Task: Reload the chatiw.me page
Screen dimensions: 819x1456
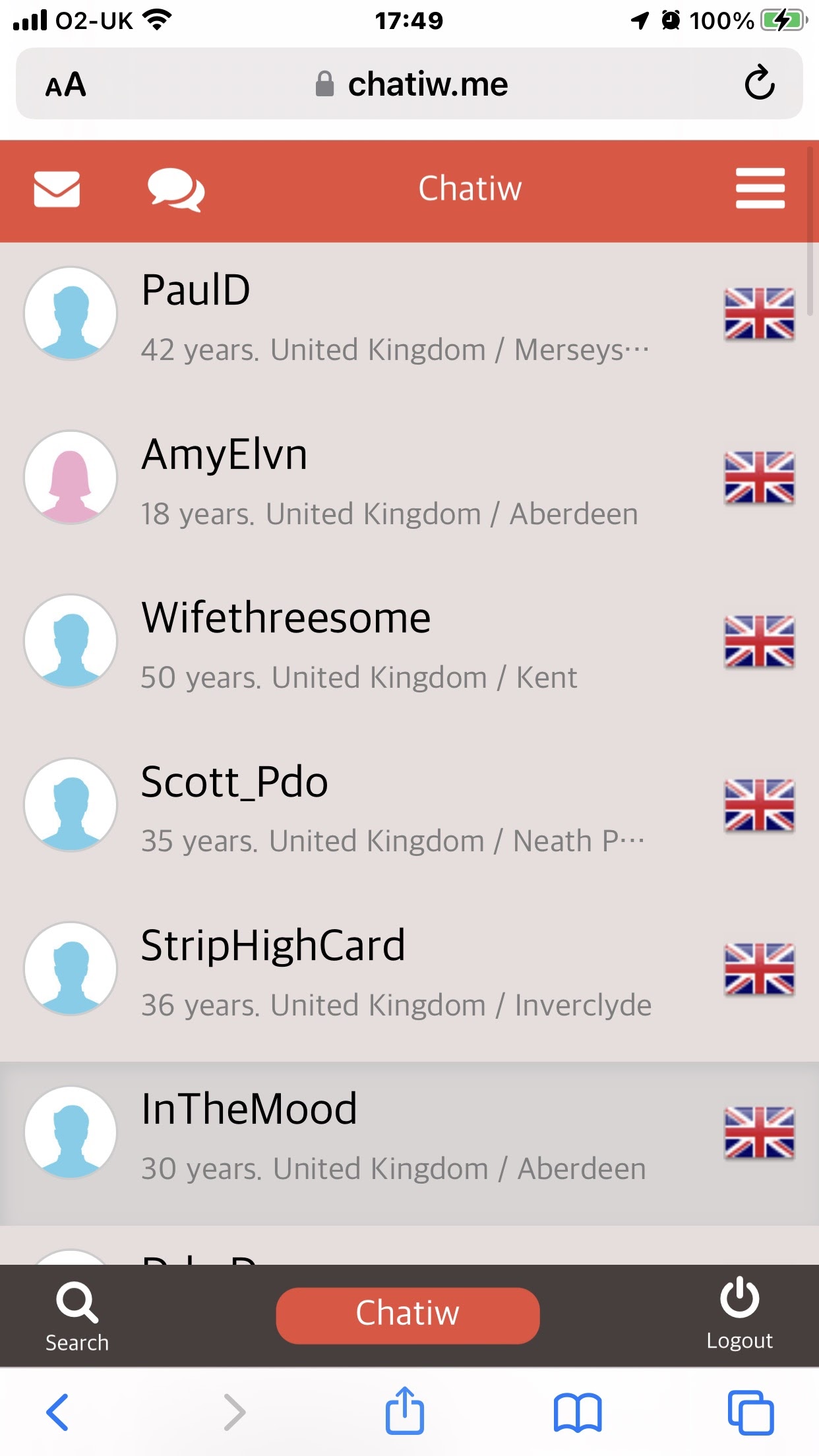Action: coord(759,83)
